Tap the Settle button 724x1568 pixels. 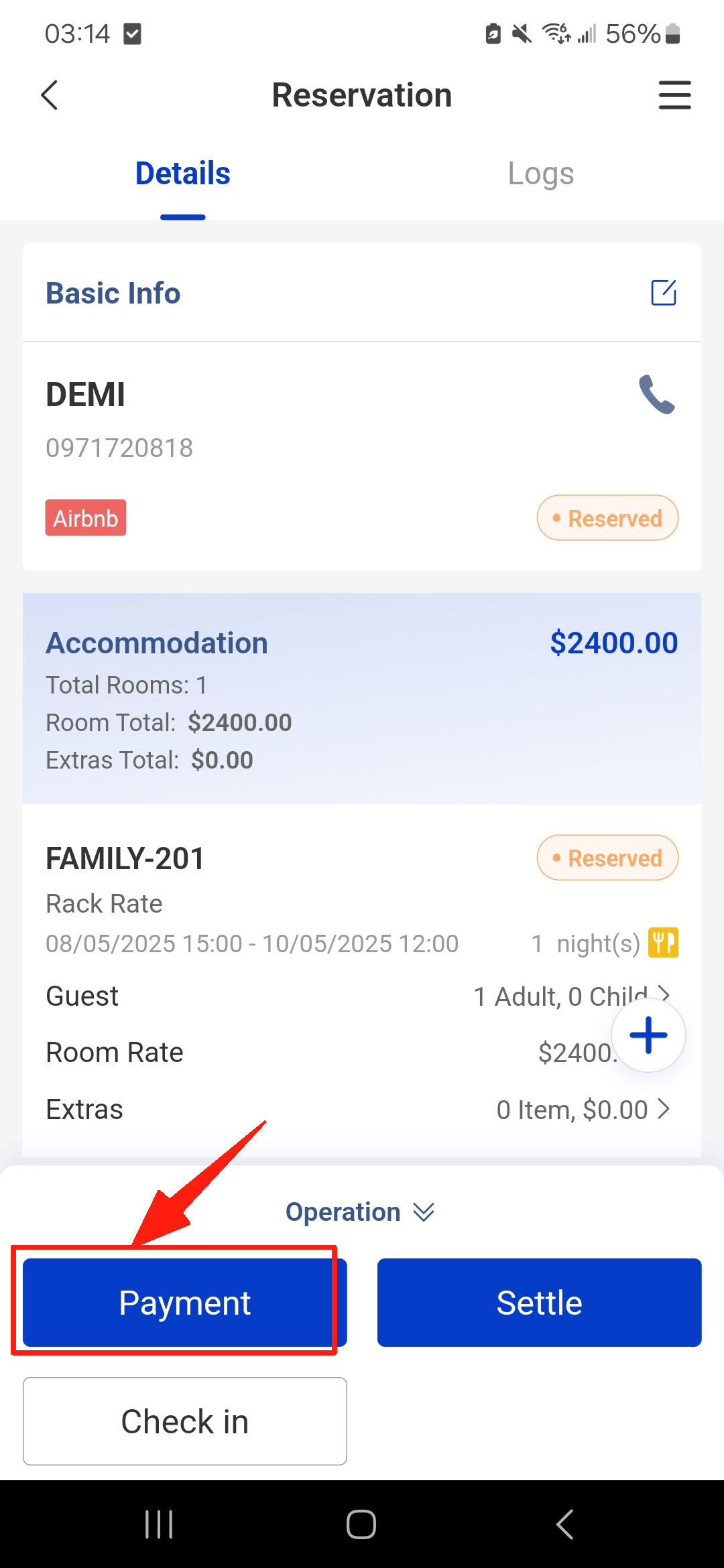(x=539, y=1303)
